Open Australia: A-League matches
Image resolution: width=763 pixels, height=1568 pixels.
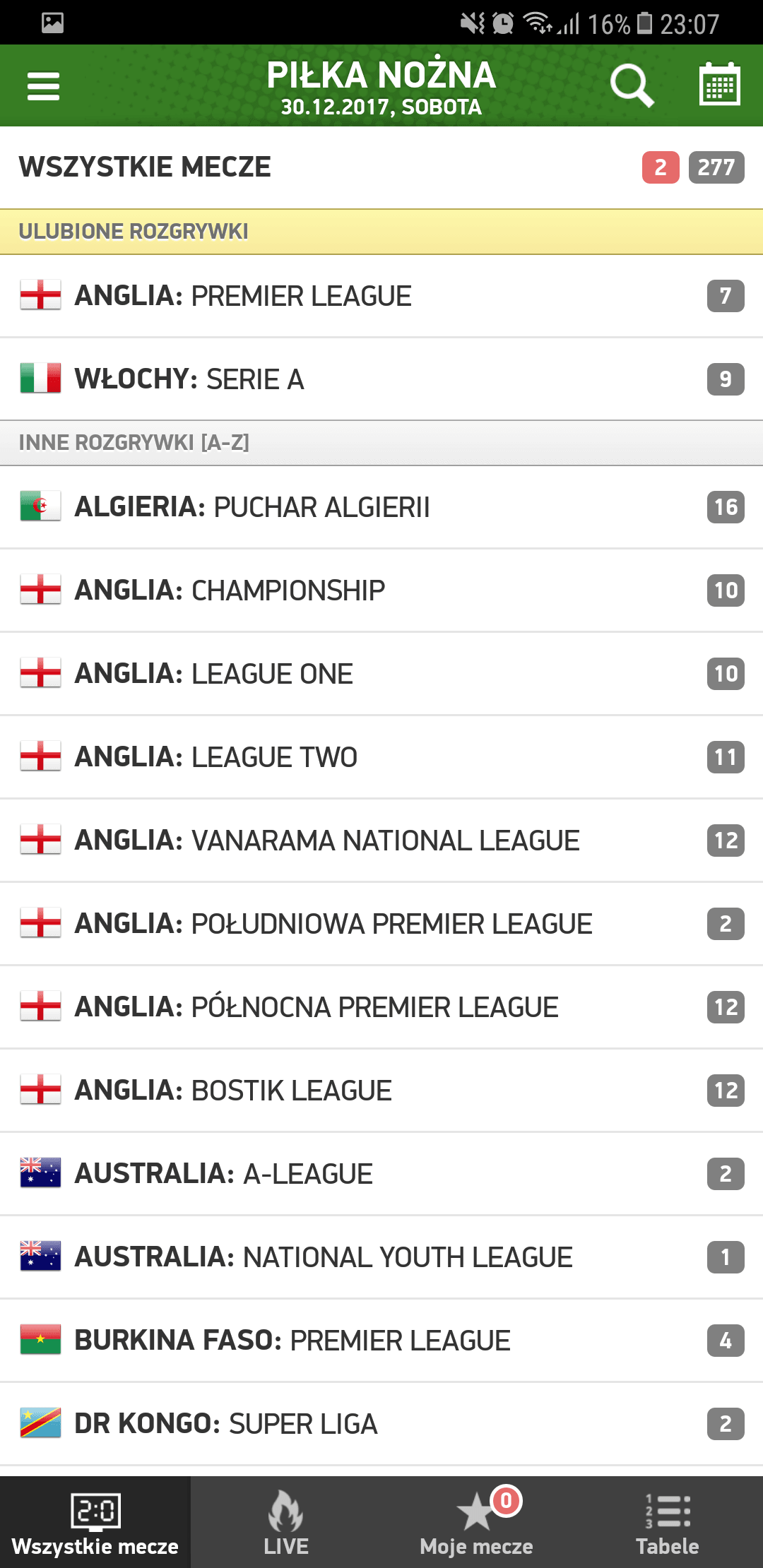tap(381, 1174)
